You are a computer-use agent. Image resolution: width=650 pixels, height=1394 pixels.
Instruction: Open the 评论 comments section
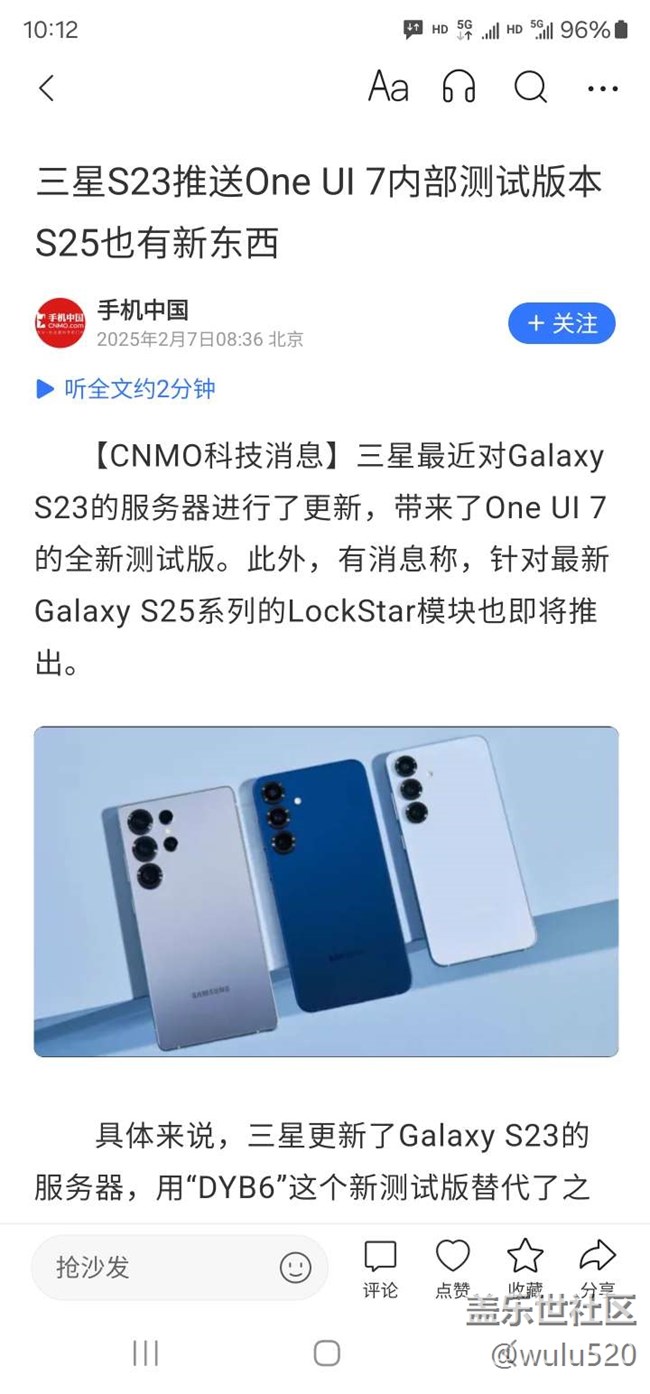(380, 1267)
